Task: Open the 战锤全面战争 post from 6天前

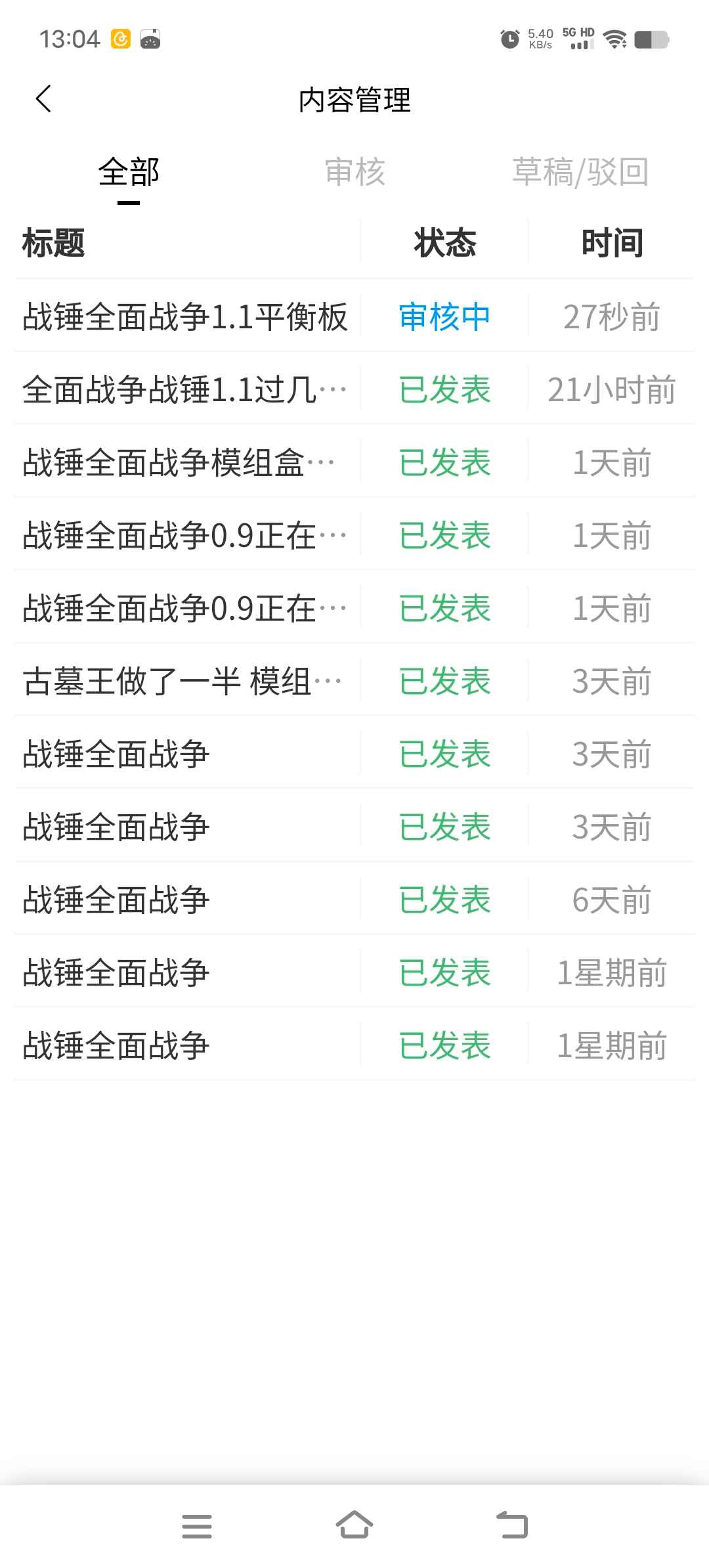Action: [x=354, y=900]
